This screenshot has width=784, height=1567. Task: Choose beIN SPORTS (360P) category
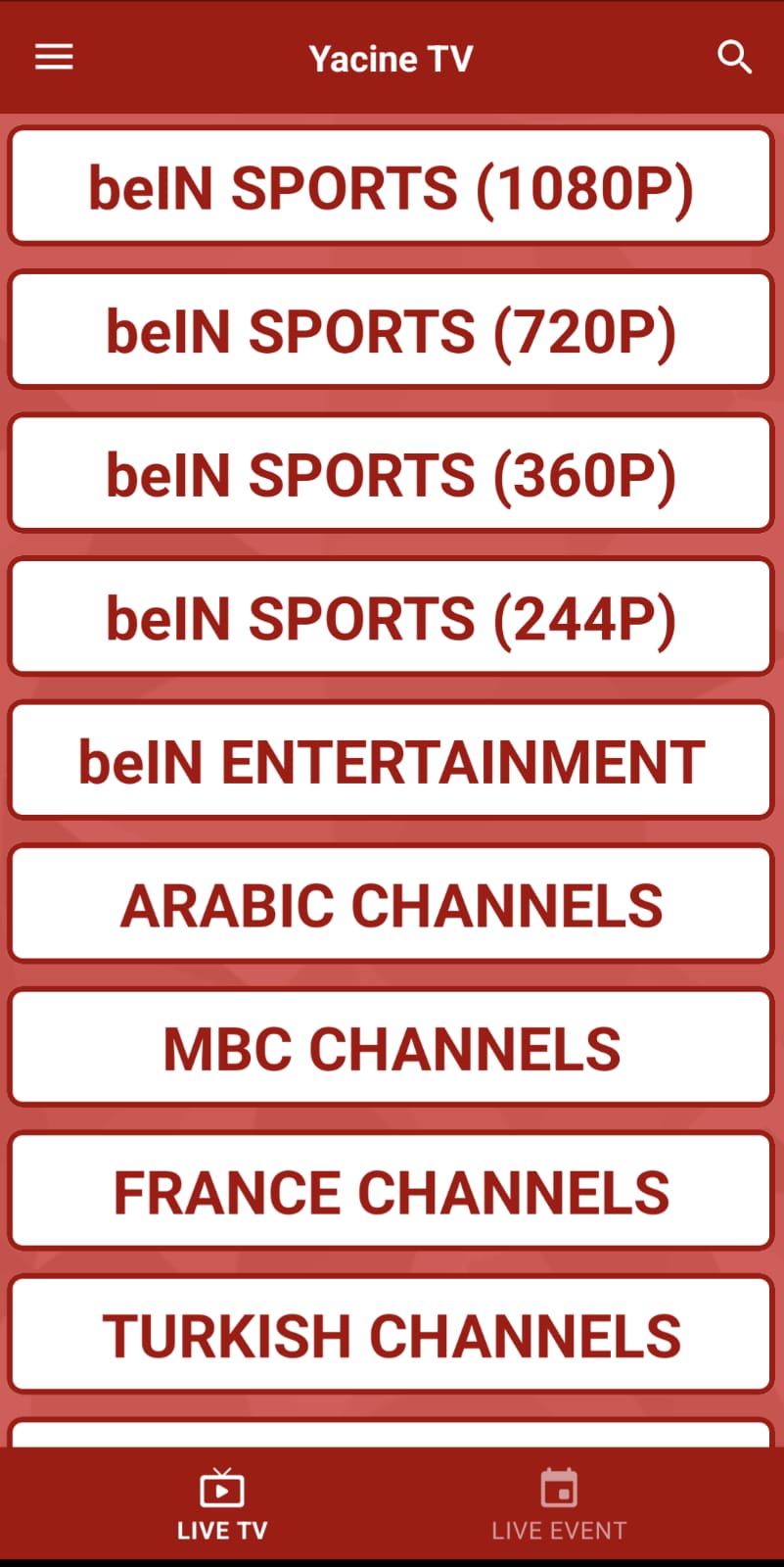click(x=392, y=475)
